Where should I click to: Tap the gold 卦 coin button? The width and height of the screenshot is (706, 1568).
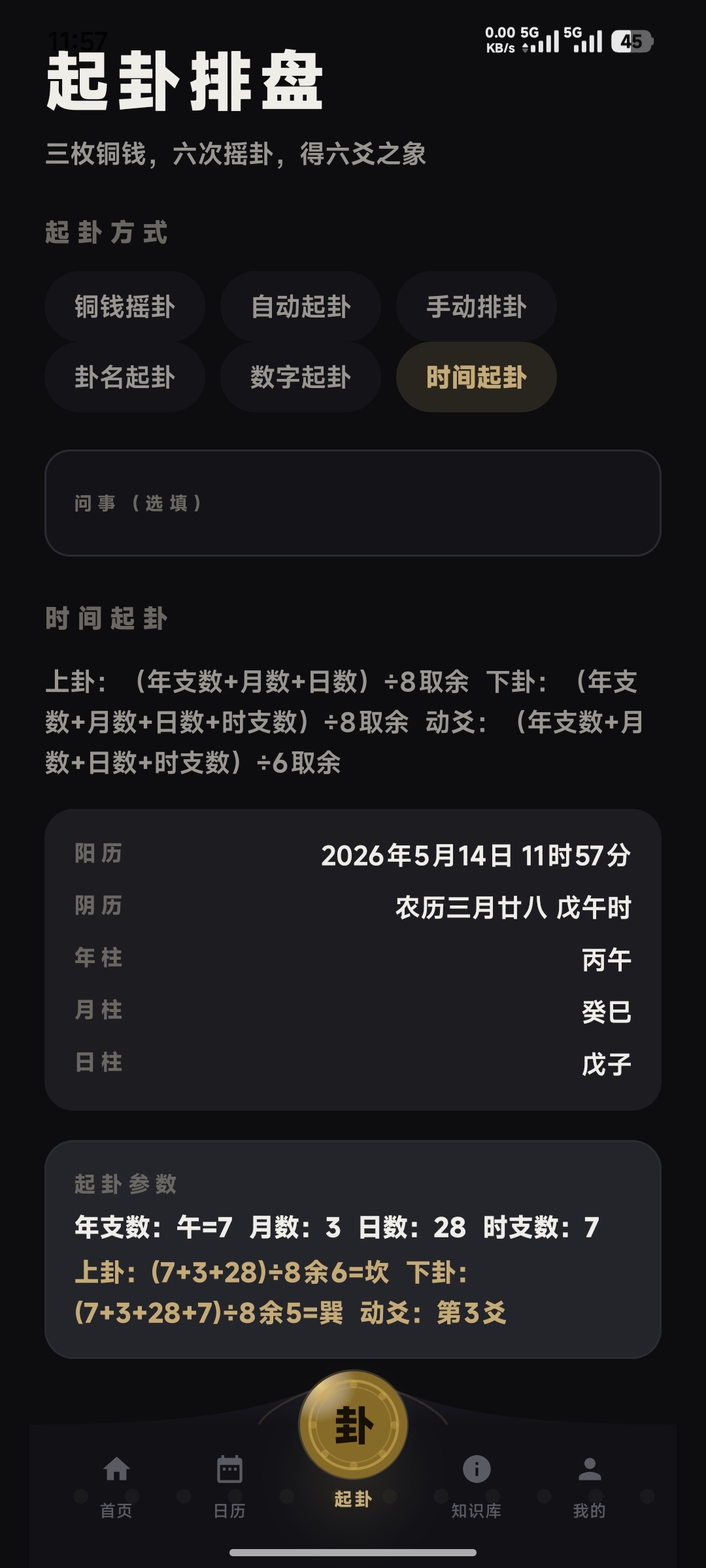(354, 1425)
